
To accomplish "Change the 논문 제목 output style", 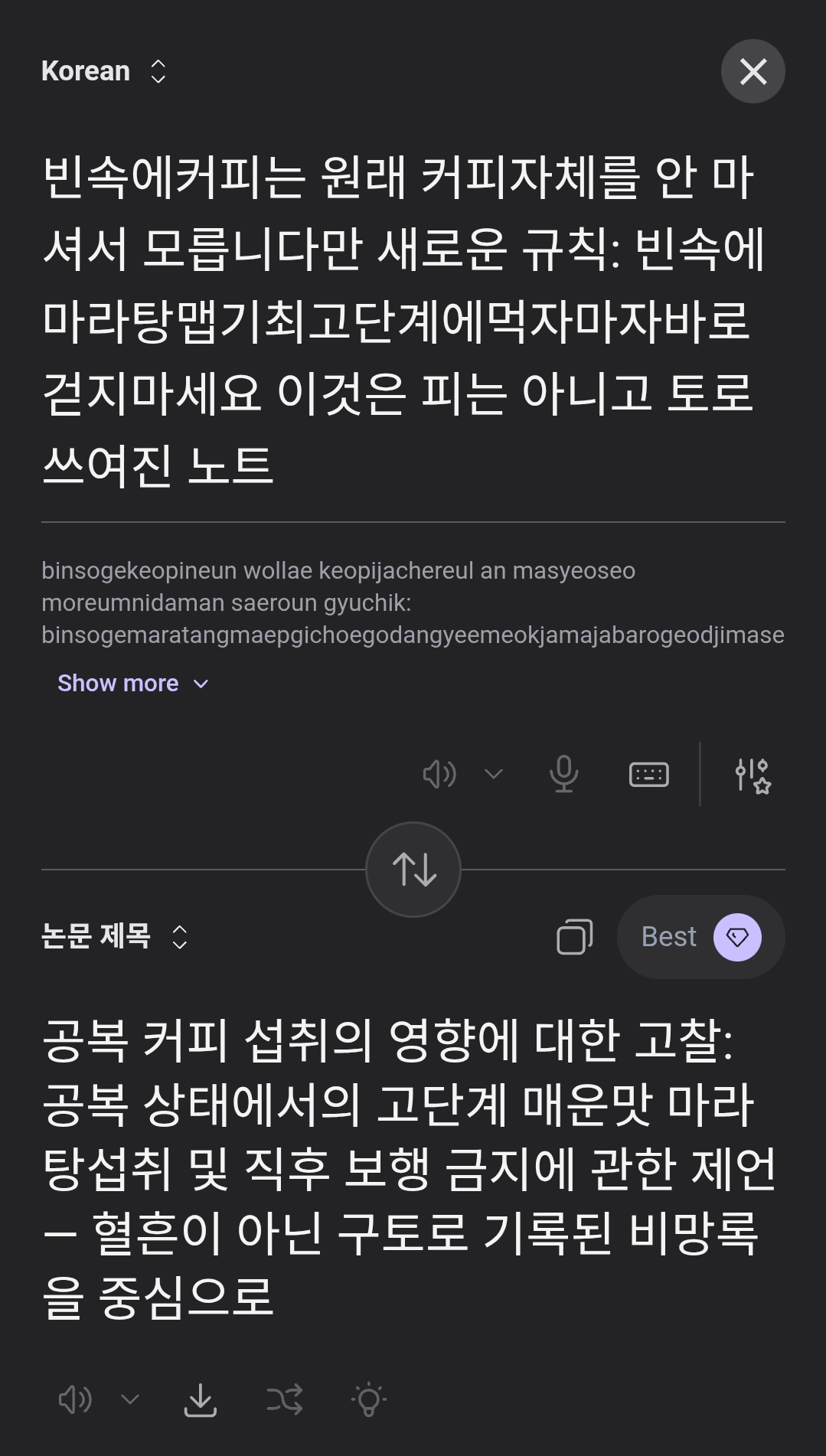I will [115, 936].
